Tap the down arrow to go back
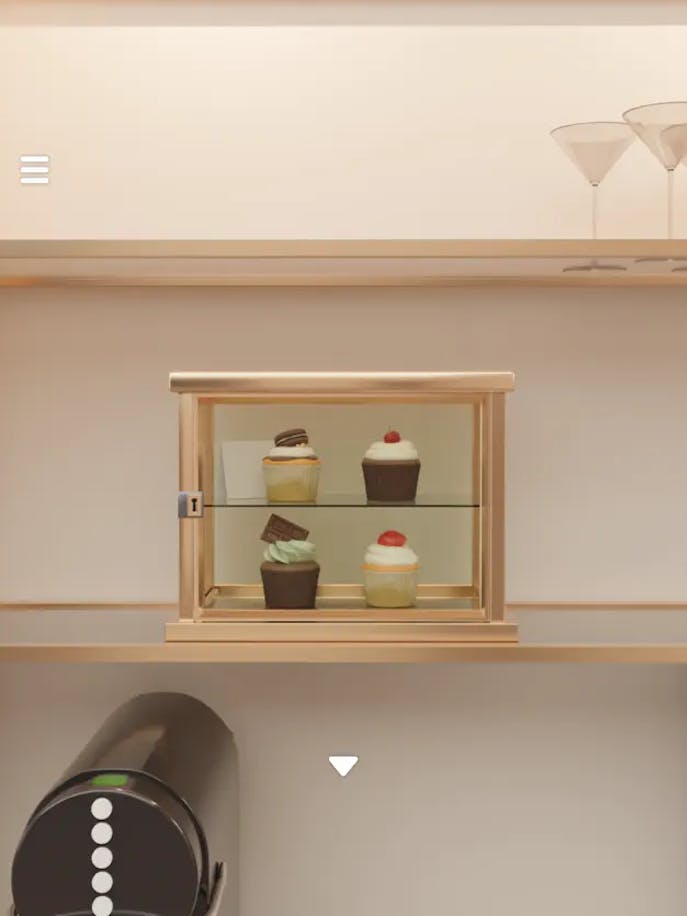Image resolution: width=687 pixels, height=916 pixels. 343,766
